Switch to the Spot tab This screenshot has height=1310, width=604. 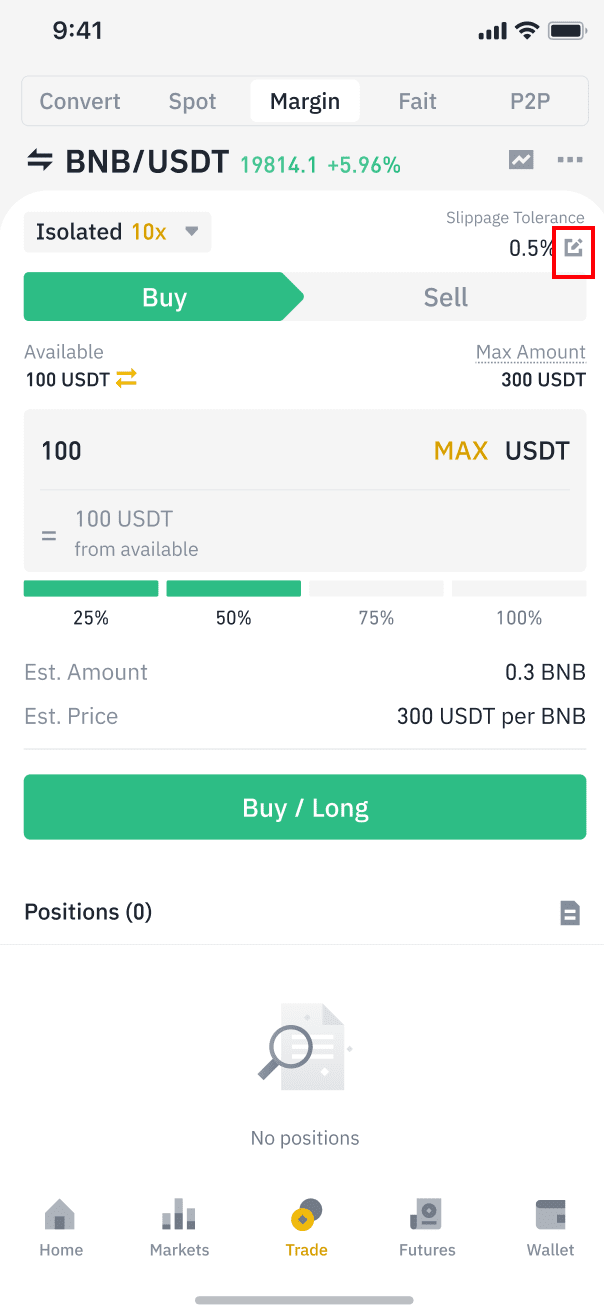point(192,101)
